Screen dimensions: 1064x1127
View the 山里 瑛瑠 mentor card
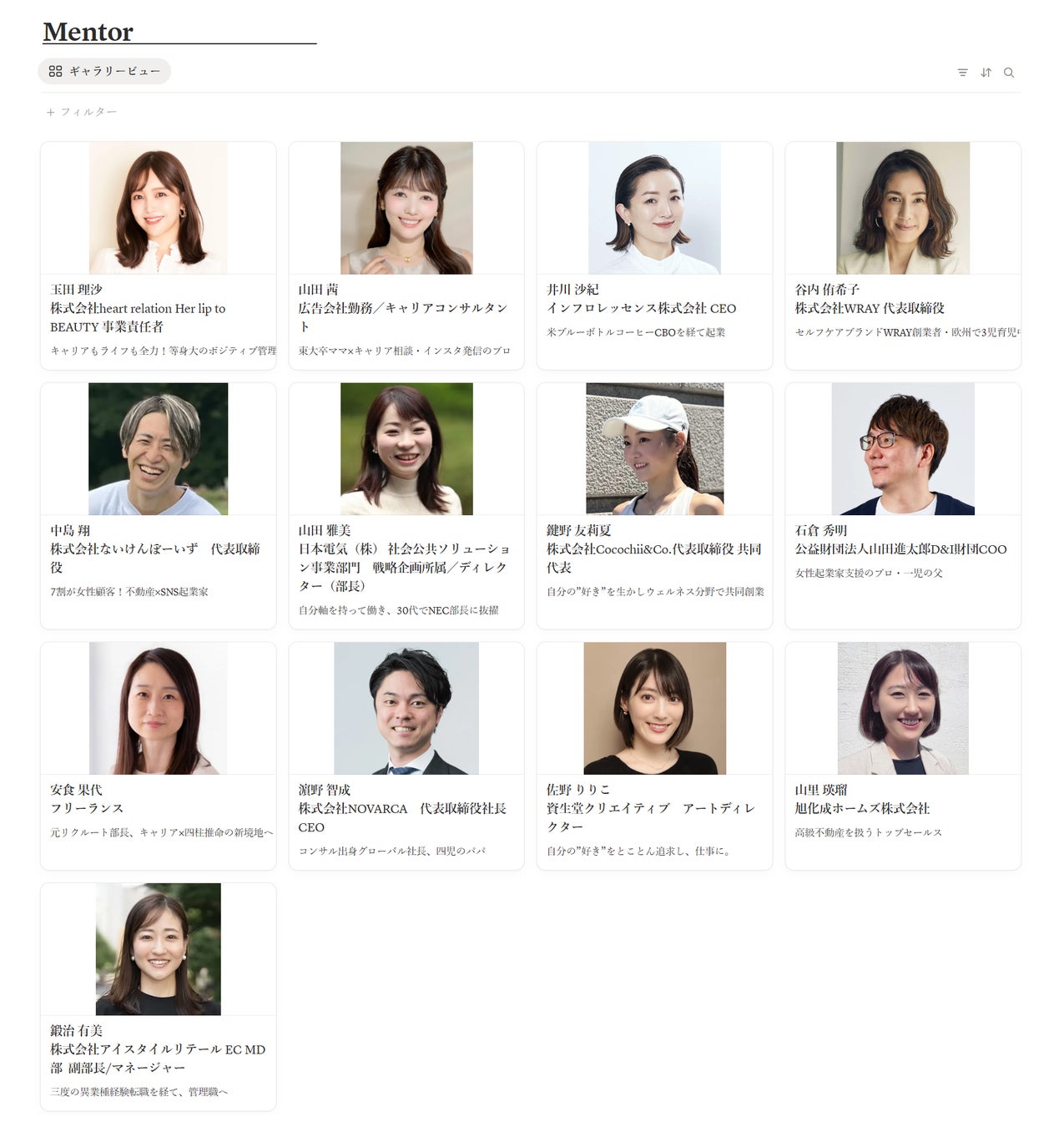(x=903, y=756)
